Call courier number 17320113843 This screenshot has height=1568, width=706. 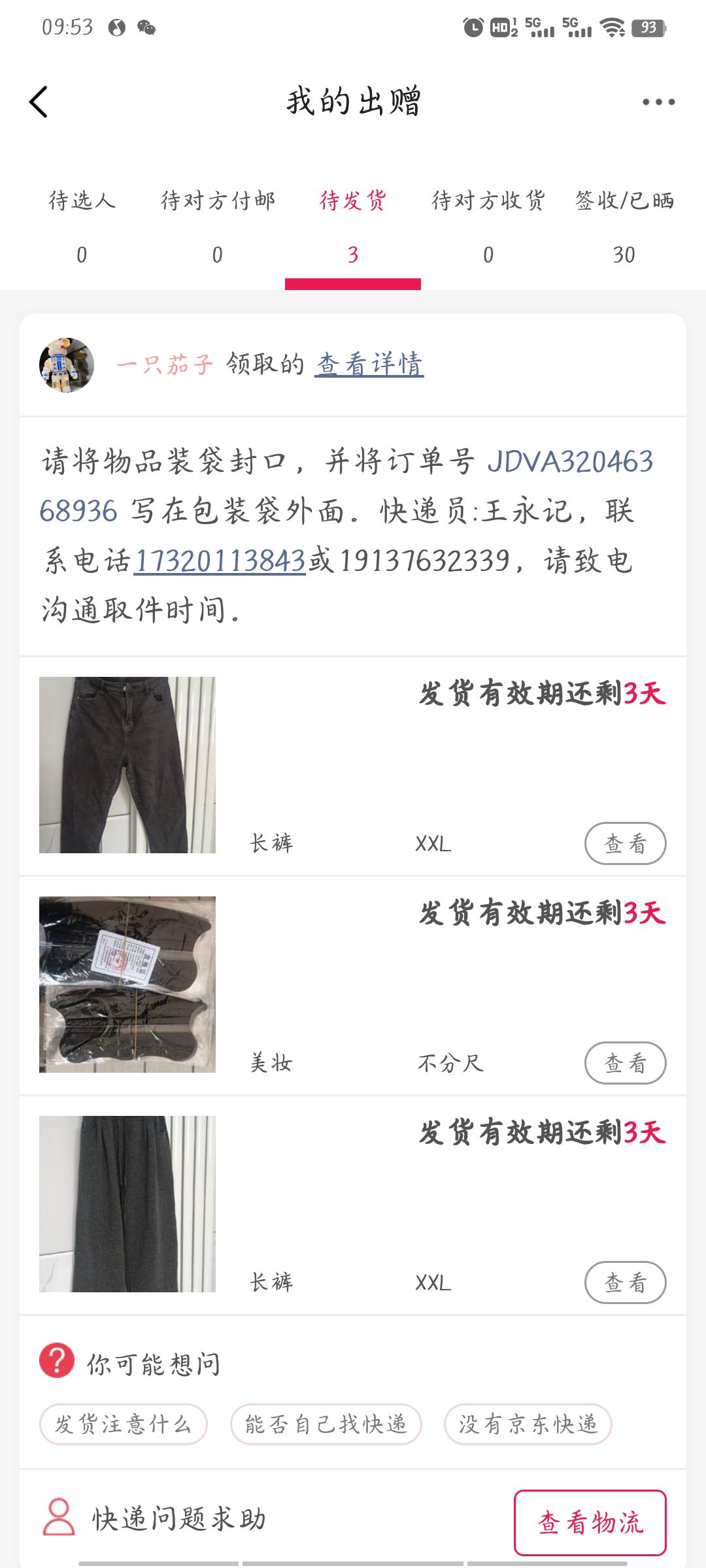(x=220, y=561)
